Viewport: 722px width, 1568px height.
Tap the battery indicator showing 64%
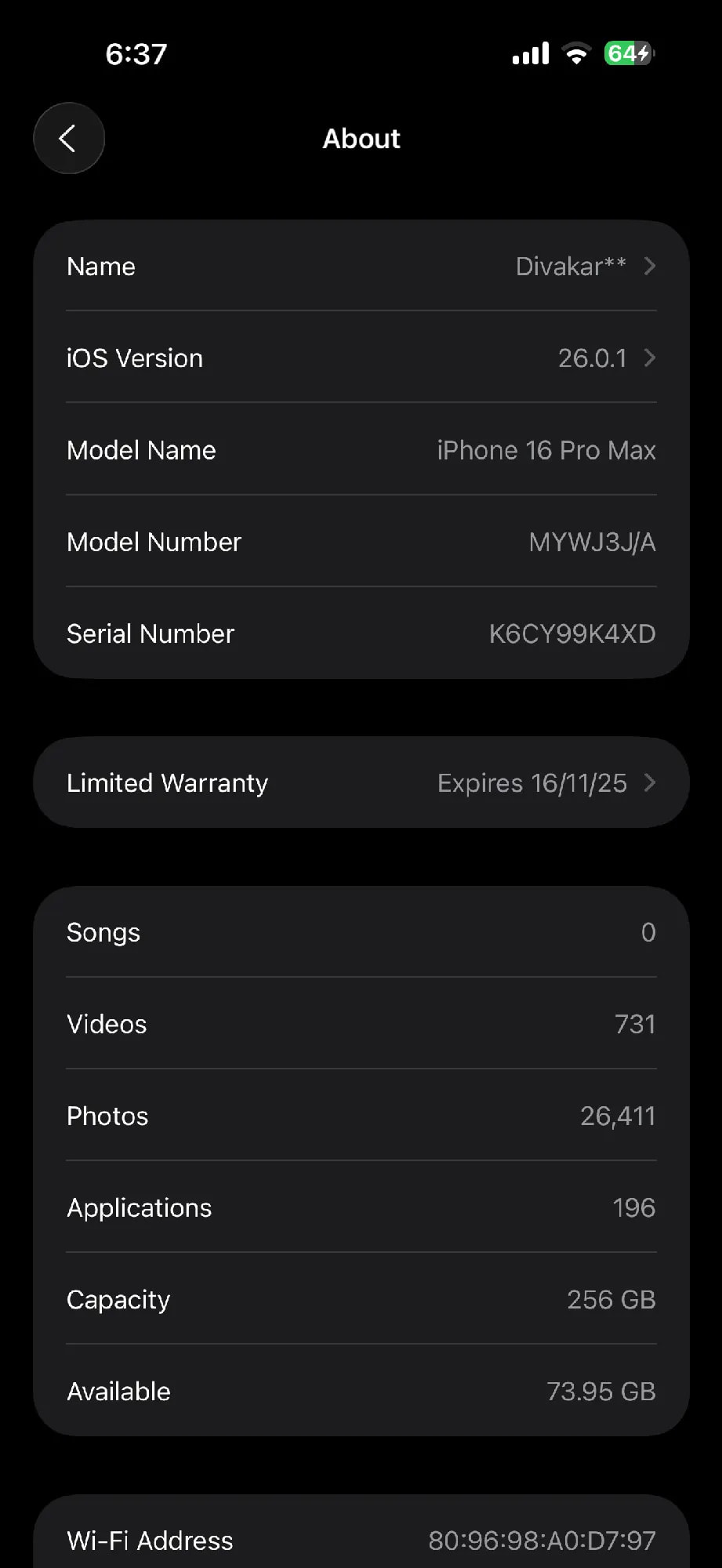click(x=625, y=53)
